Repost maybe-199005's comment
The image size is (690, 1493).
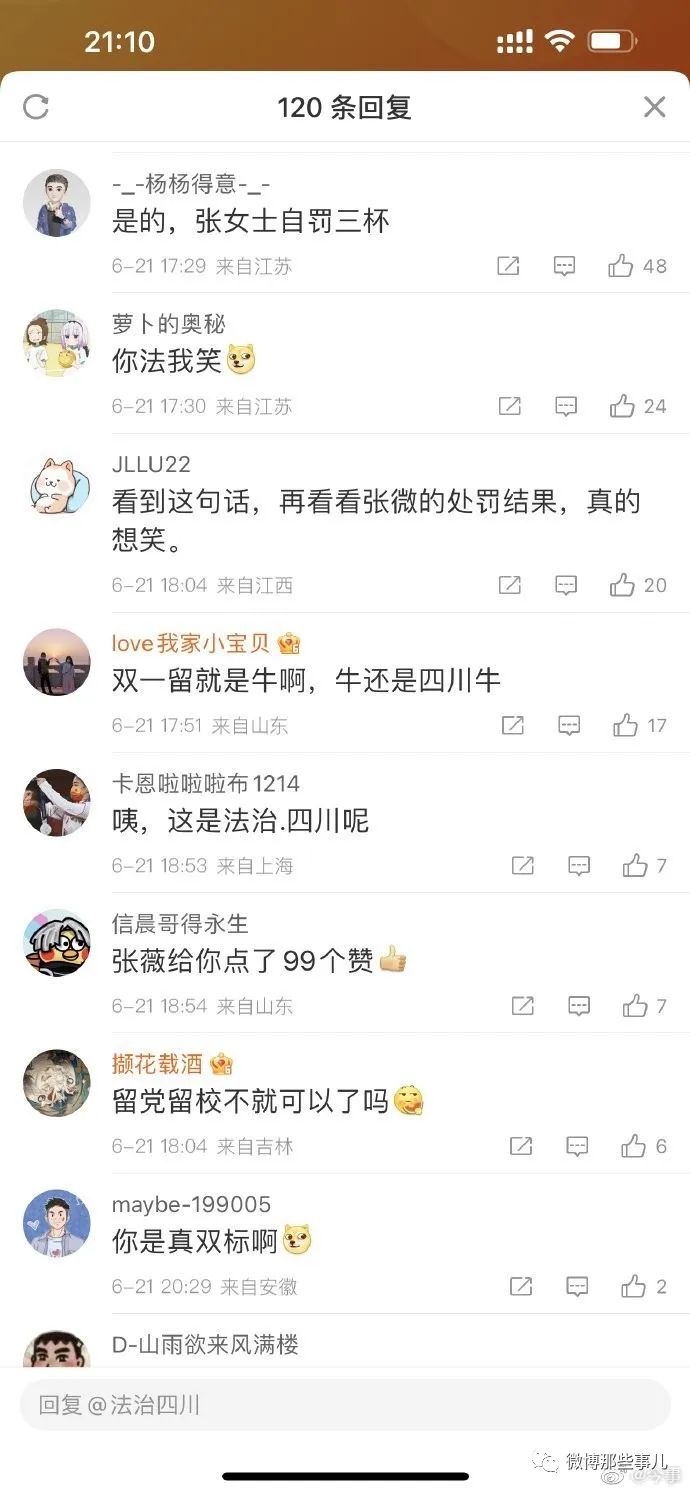pos(521,1286)
